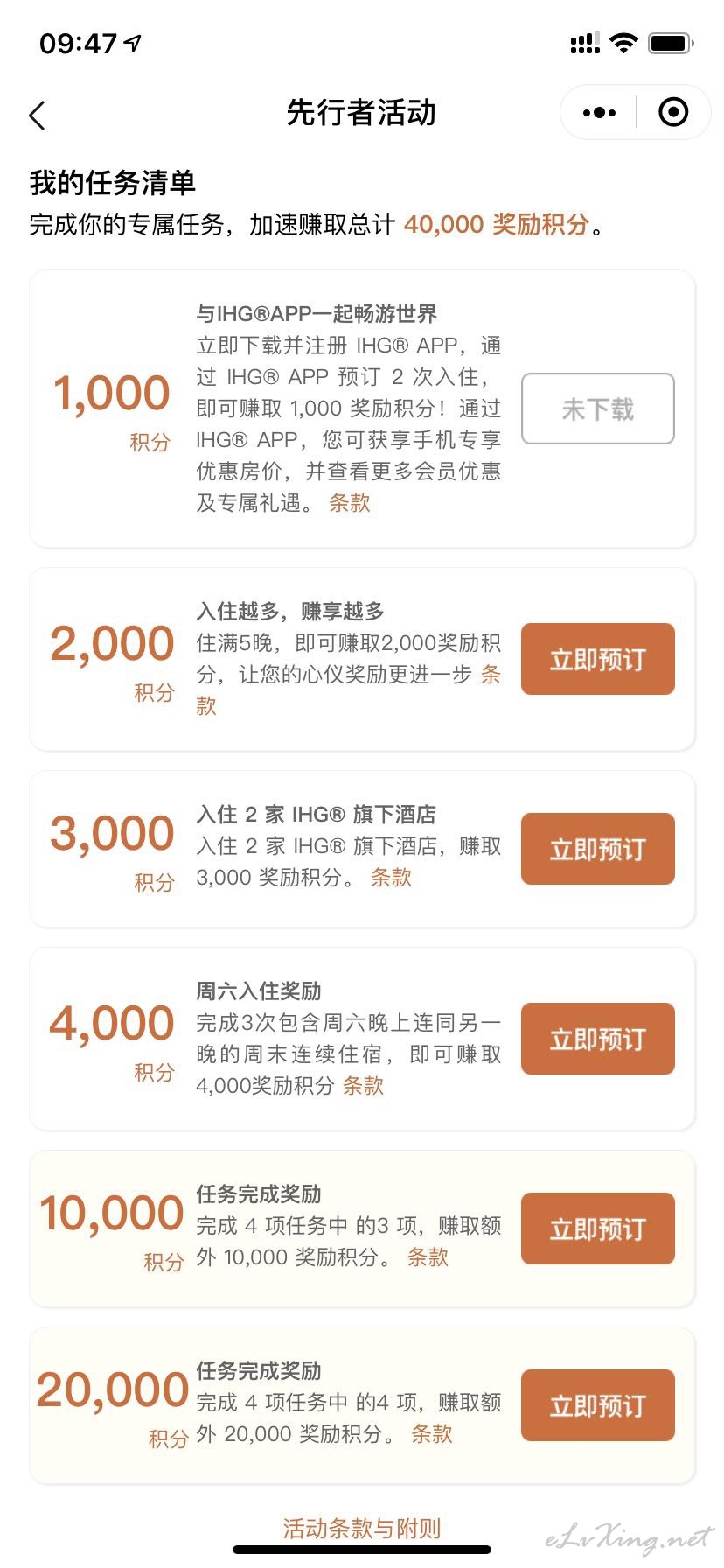
Task: Open 条款 link of the 1,000 points APP task
Action: (350, 503)
